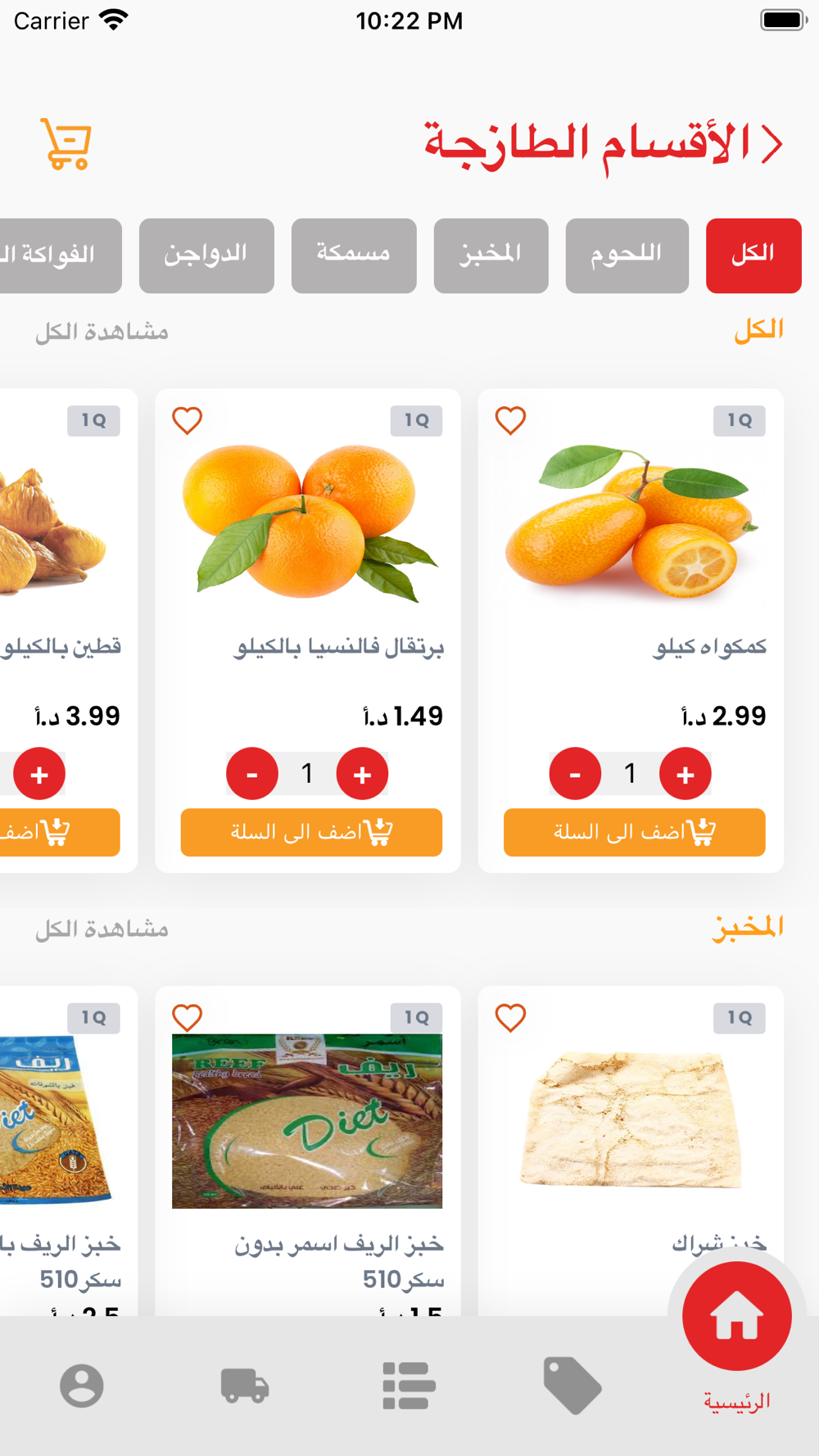Add برتقال فالنسيا بالكيلو to the cart
This screenshot has height=1456, width=819.
pyautogui.click(x=311, y=833)
